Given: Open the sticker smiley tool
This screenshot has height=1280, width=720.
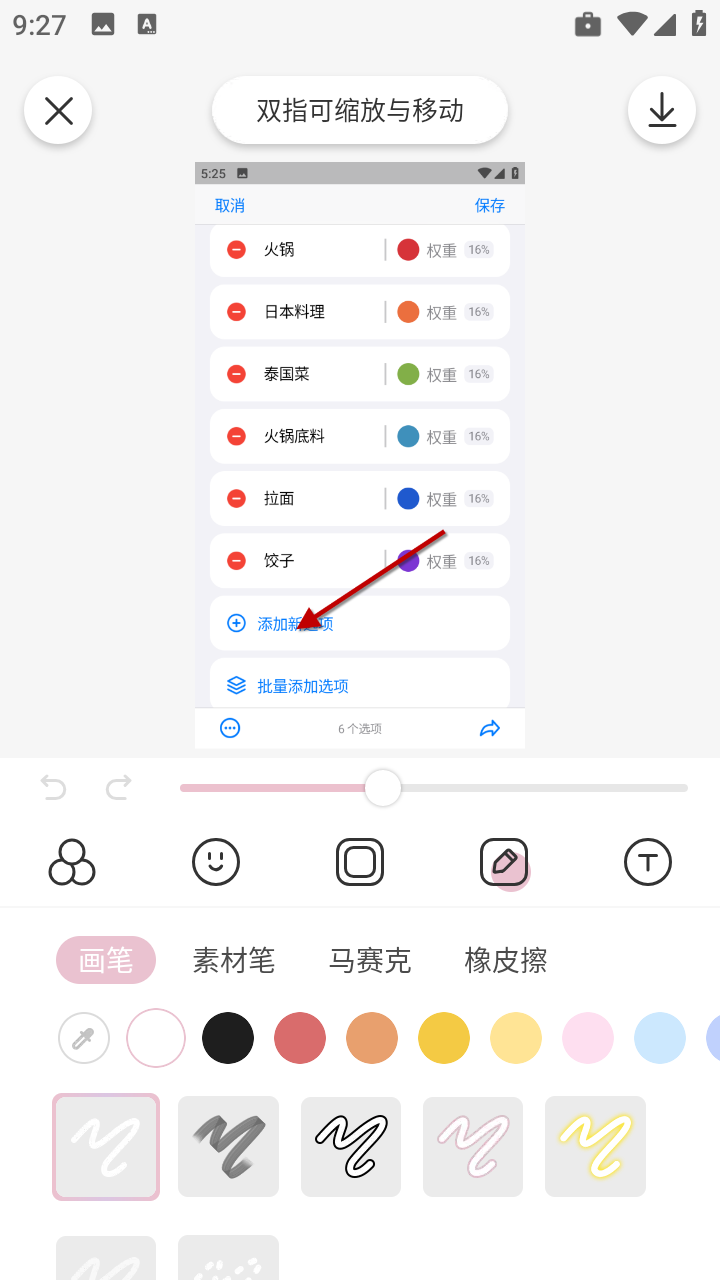Looking at the screenshot, I should [216, 862].
